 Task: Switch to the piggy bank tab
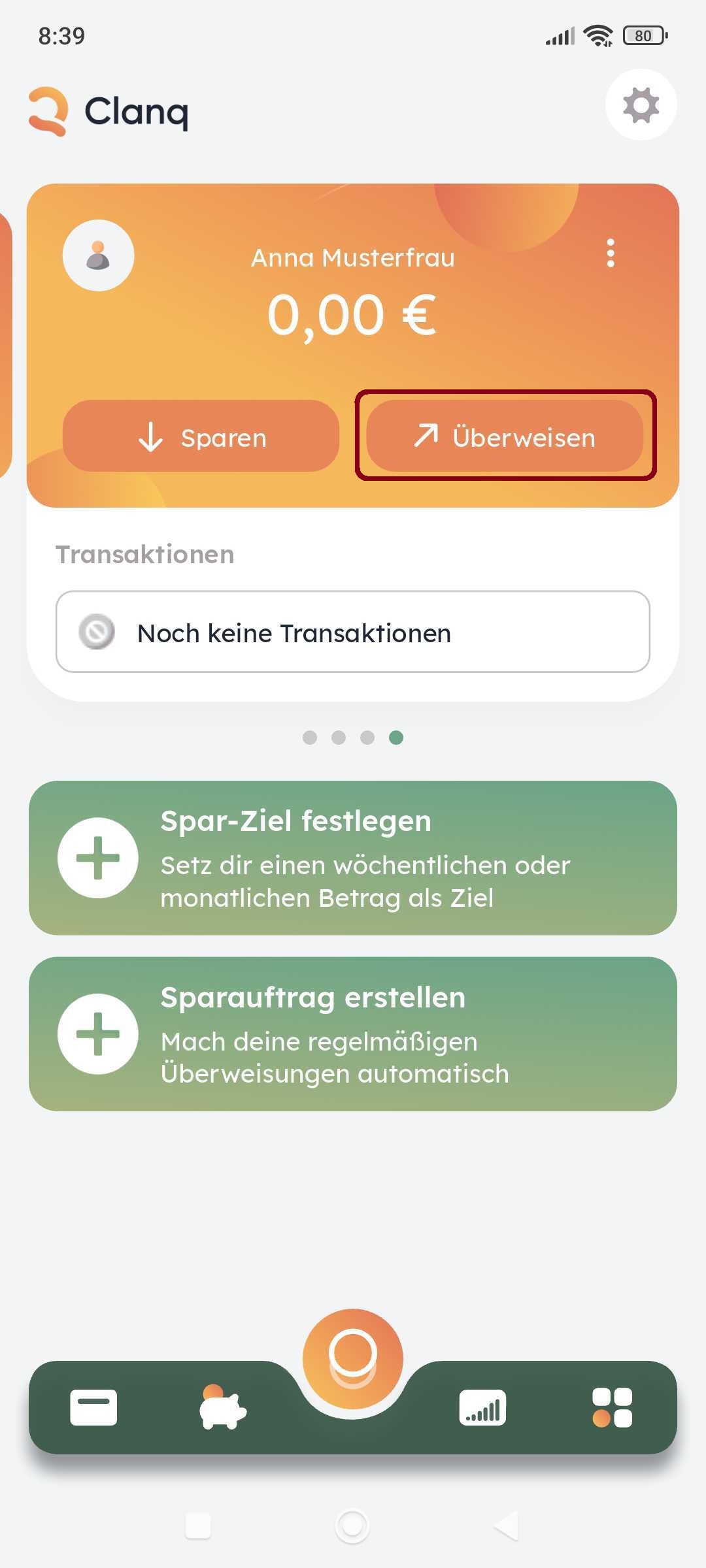pyautogui.click(x=222, y=1407)
